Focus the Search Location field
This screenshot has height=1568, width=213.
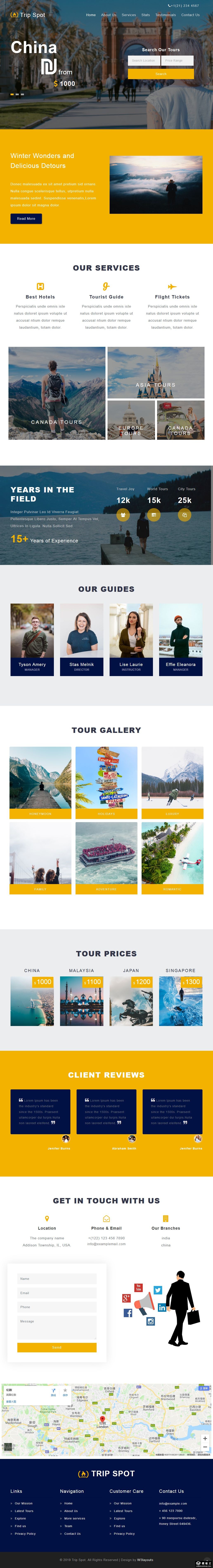(x=144, y=60)
